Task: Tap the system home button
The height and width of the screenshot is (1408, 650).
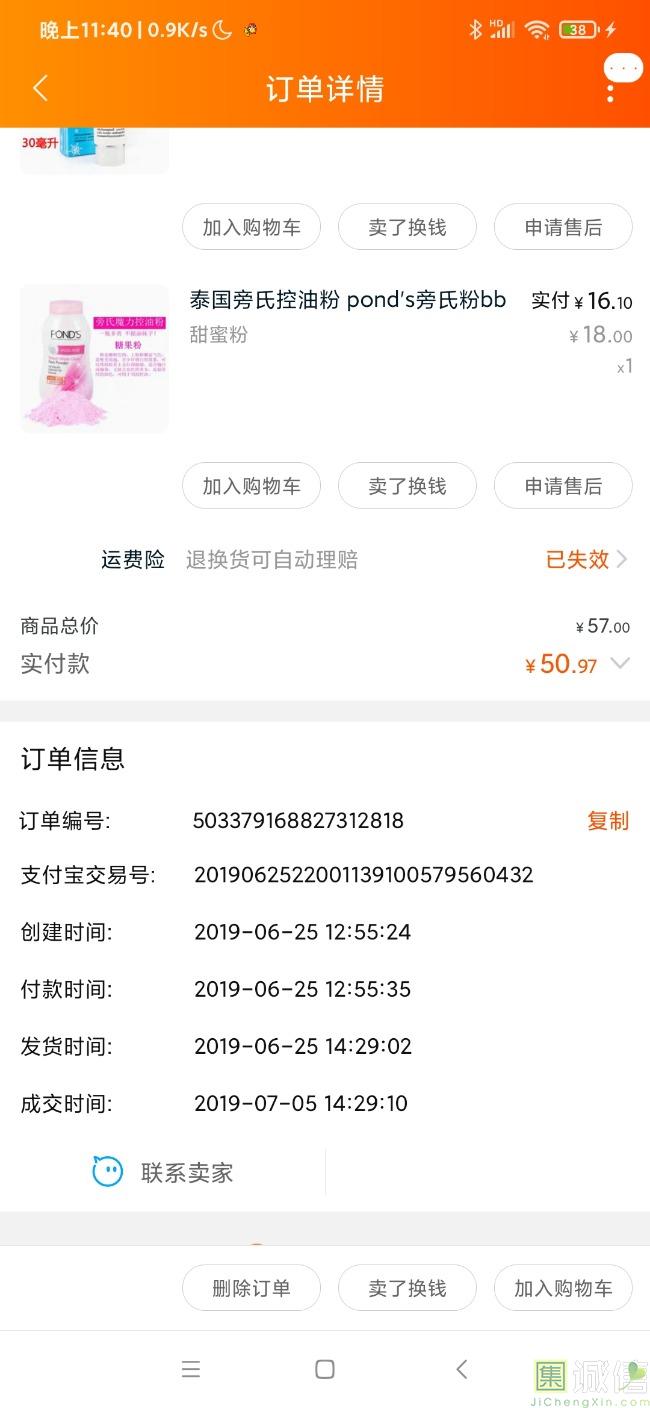Action: [324, 1369]
